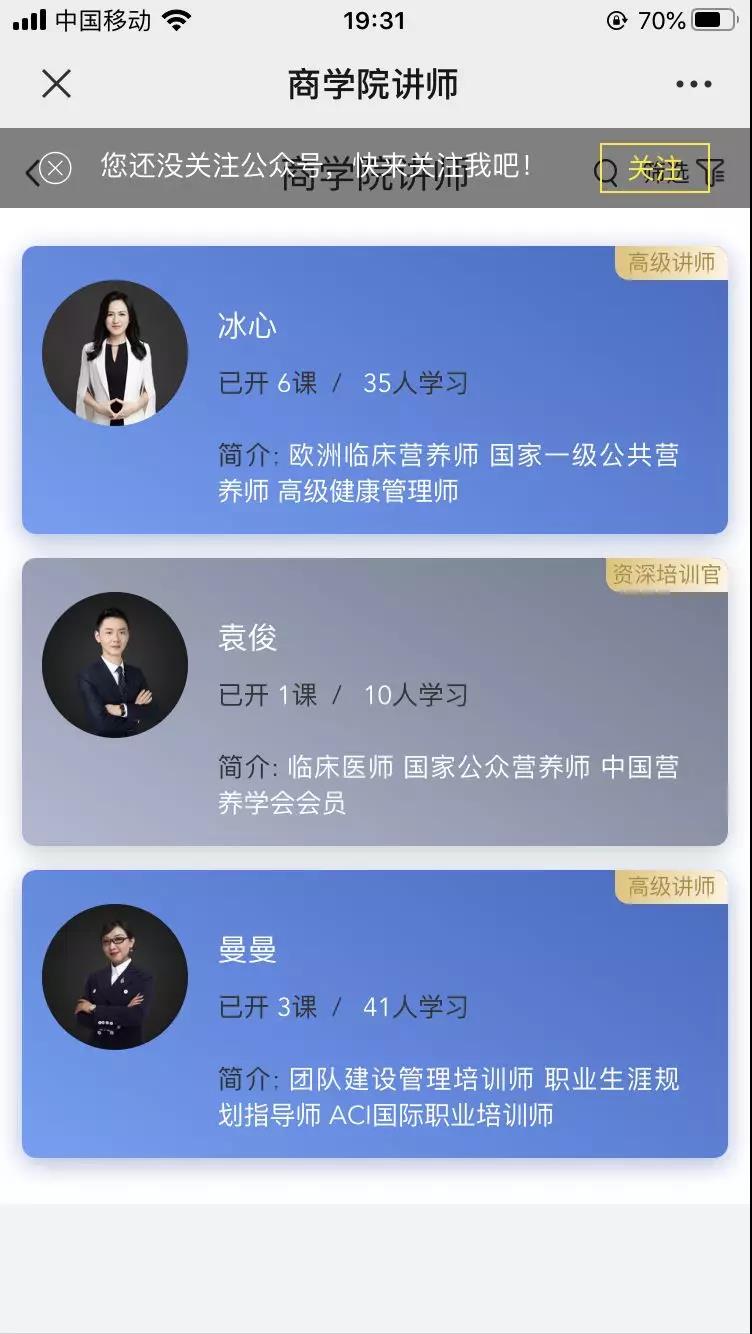
Task: Open lecturer 袁俊's card
Action: 375,702
